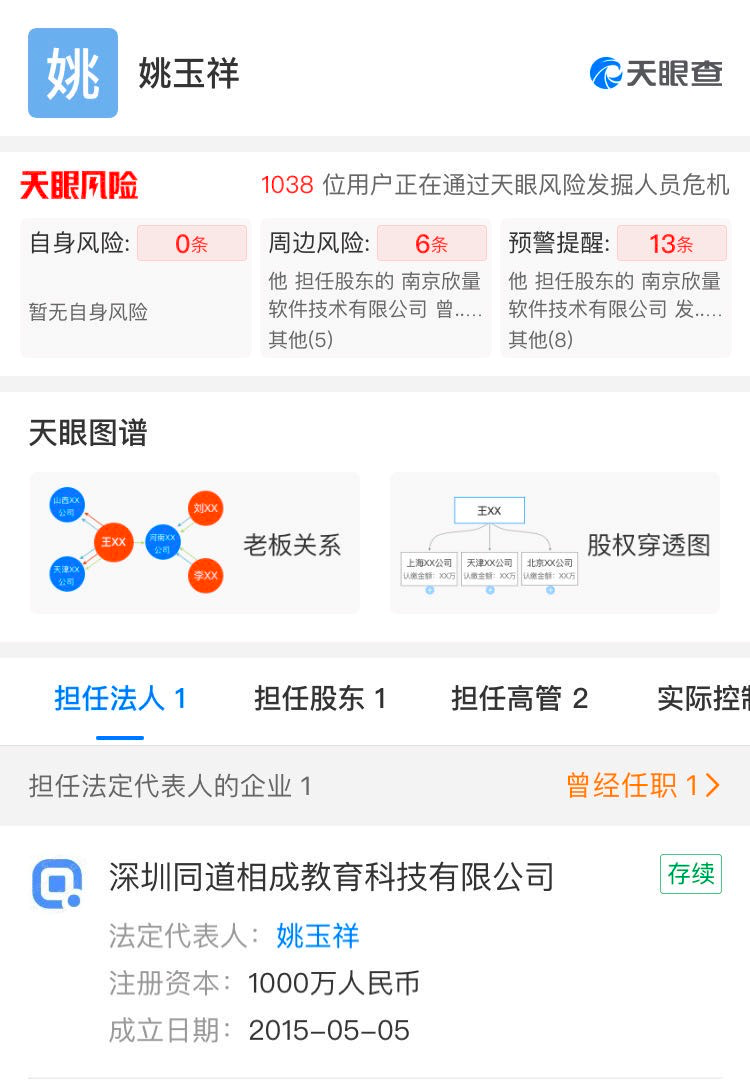Open the 老板关系 graph
Screen dimensions: 750x1082
pyautogui.click(x=195, y=543)
